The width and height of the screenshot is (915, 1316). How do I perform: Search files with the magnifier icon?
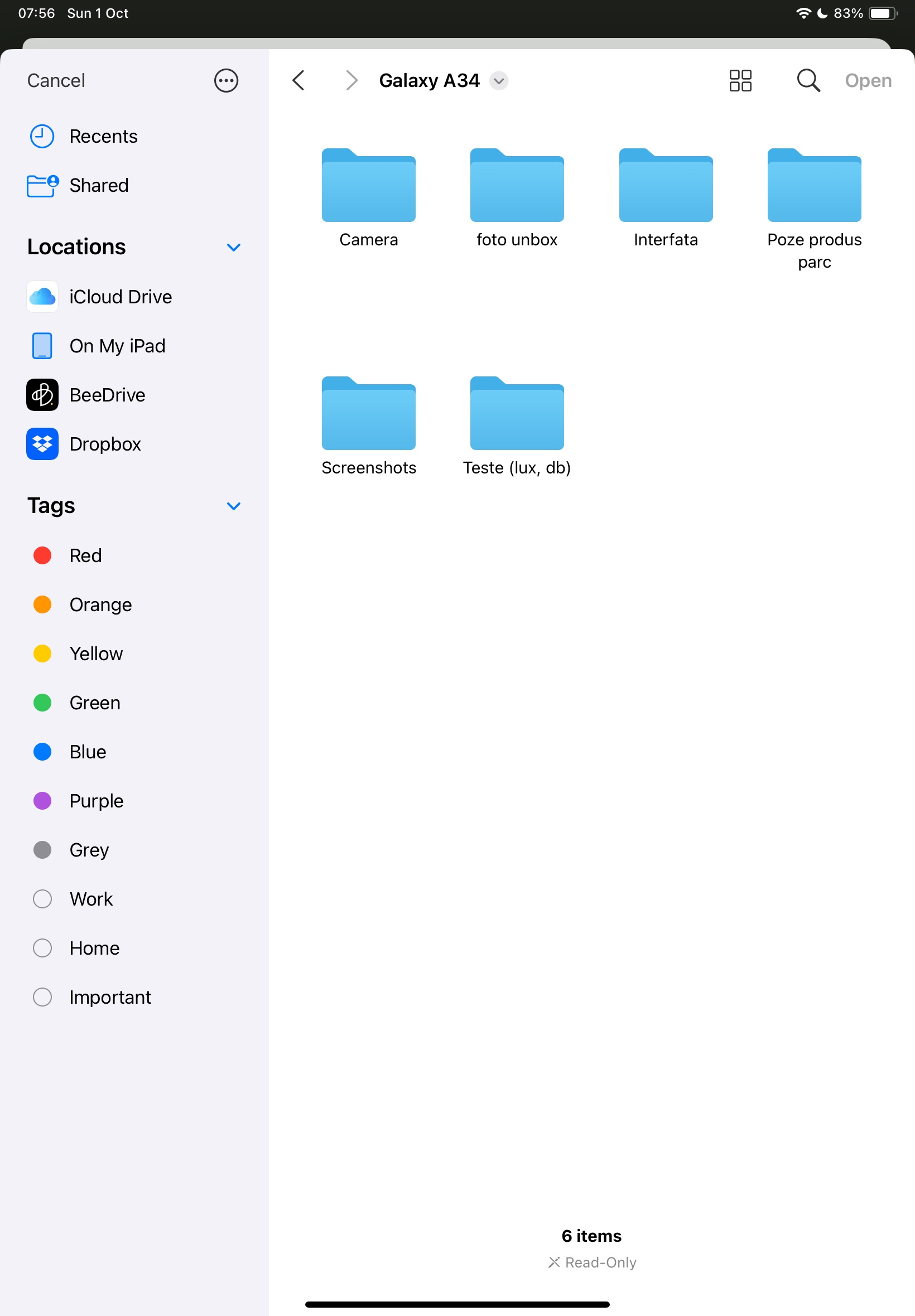[x=808, y=80]
